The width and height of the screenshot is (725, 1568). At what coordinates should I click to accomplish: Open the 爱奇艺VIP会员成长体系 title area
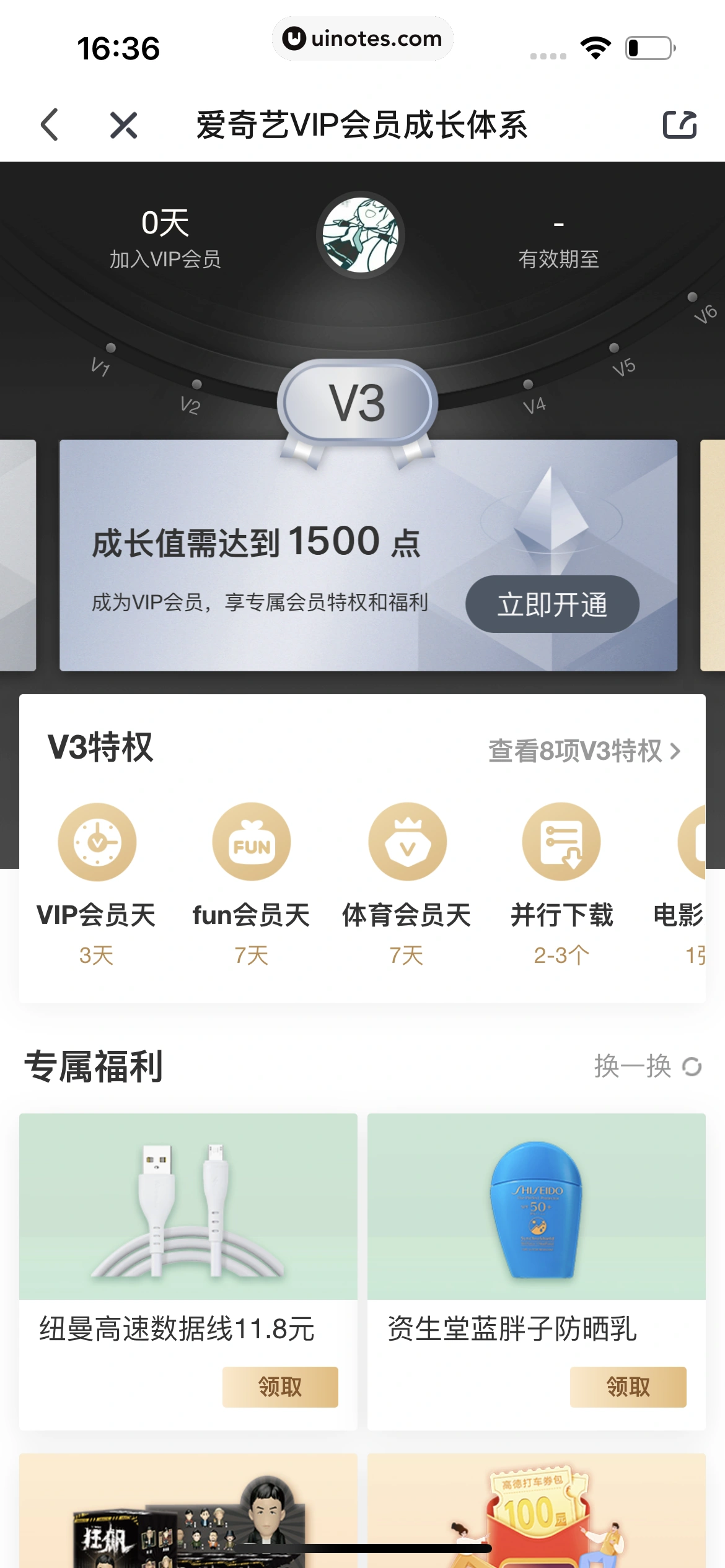[x=361, y=125]
